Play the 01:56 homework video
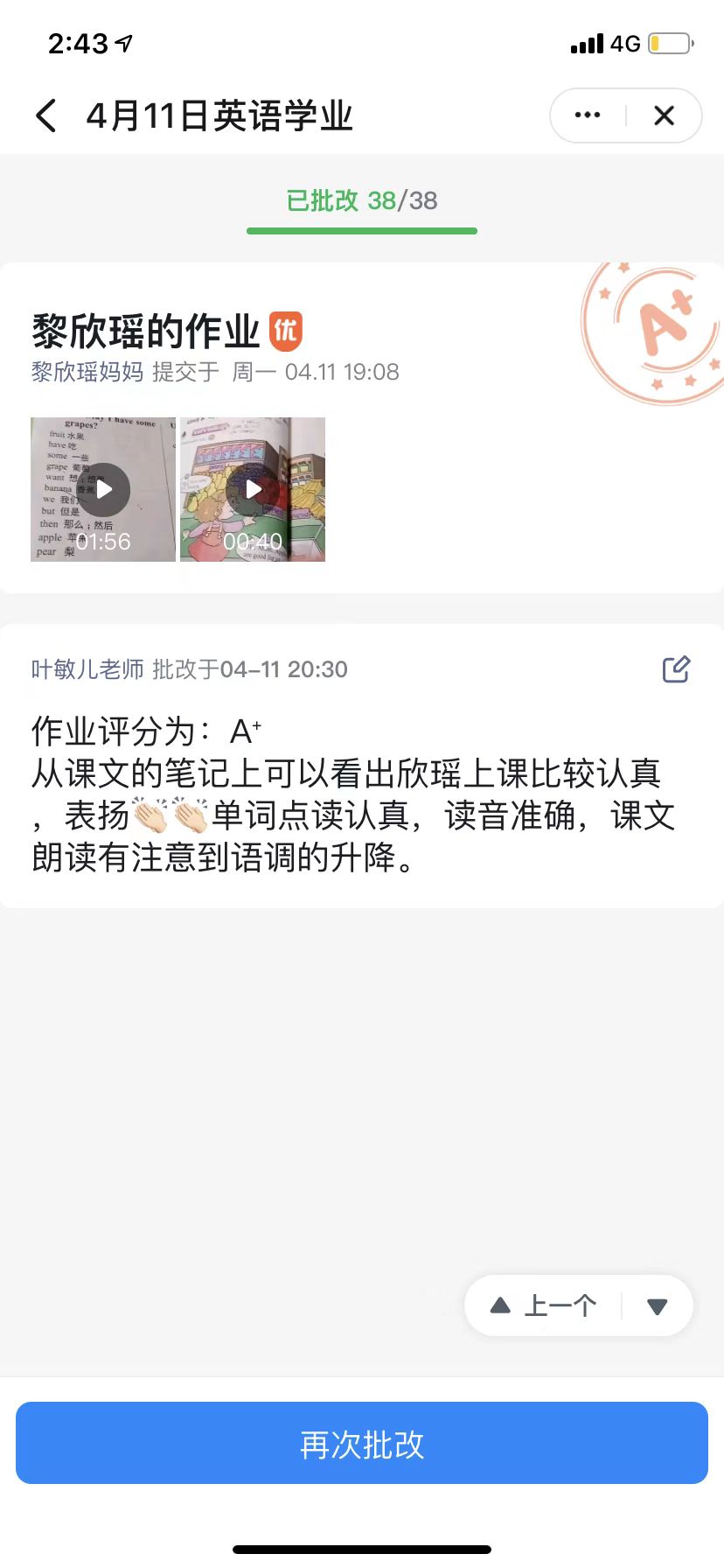This screenshot has height=1568, width=724. [103, 489]
